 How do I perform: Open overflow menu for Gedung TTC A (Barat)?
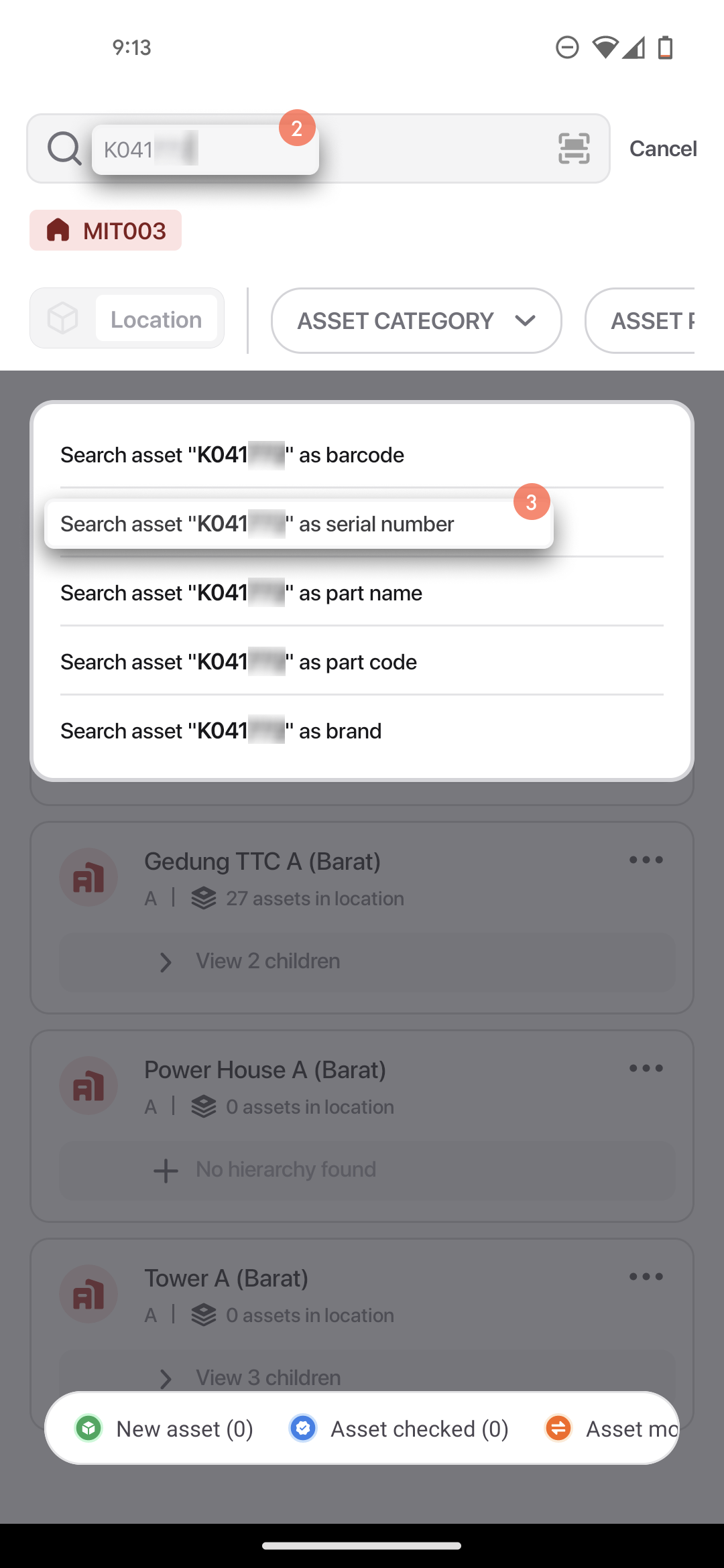pos(646,860)
